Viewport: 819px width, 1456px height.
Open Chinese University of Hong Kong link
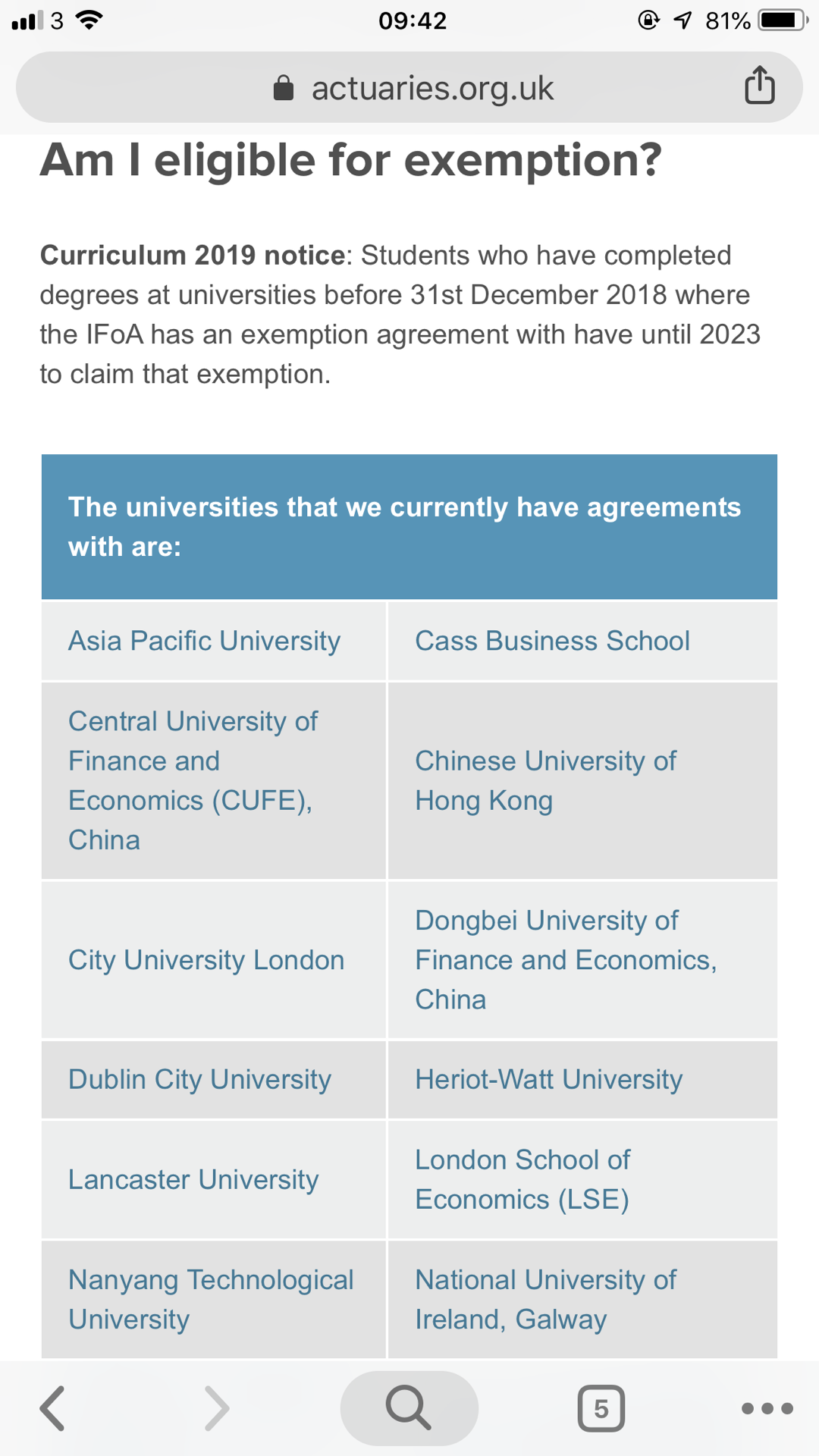point(545,780)
